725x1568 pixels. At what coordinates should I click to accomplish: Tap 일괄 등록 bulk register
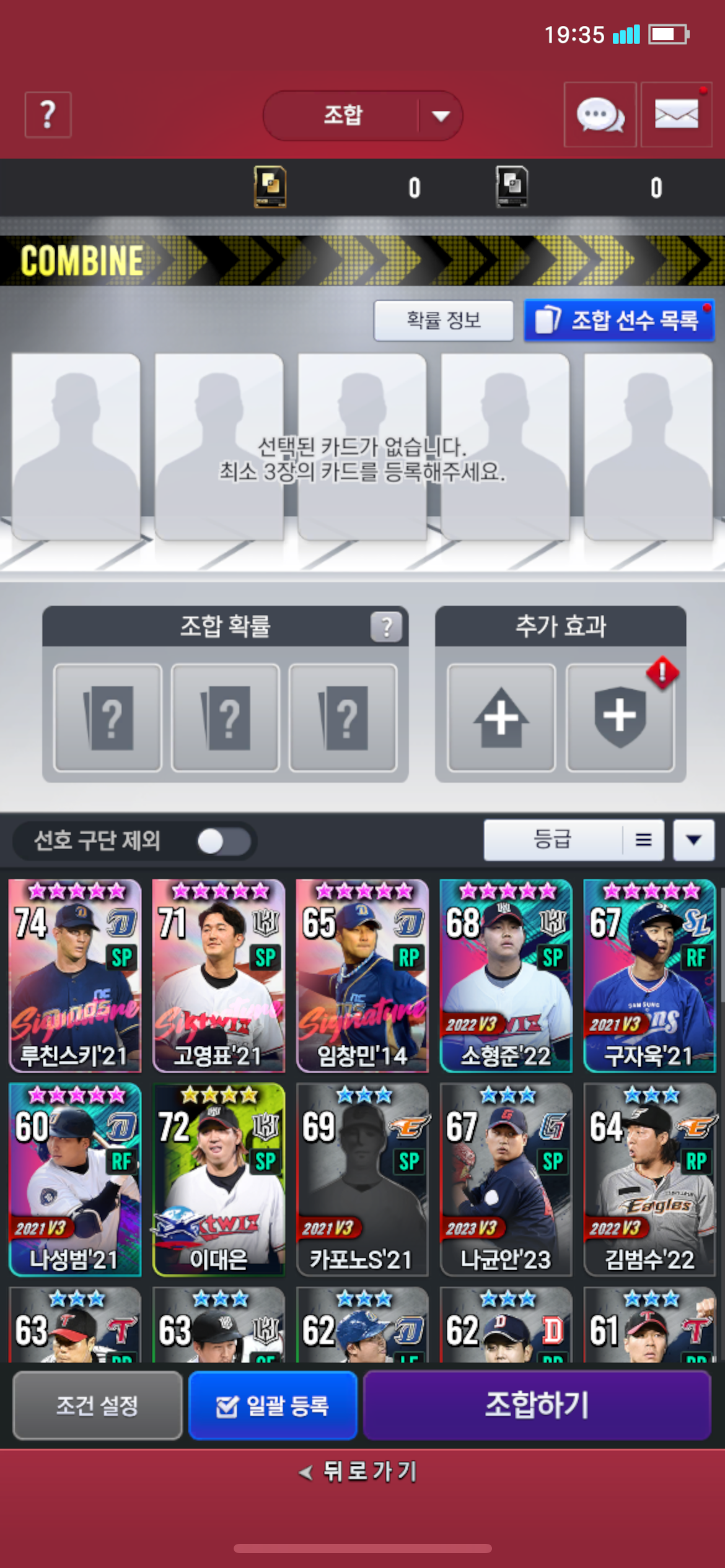273,1405
